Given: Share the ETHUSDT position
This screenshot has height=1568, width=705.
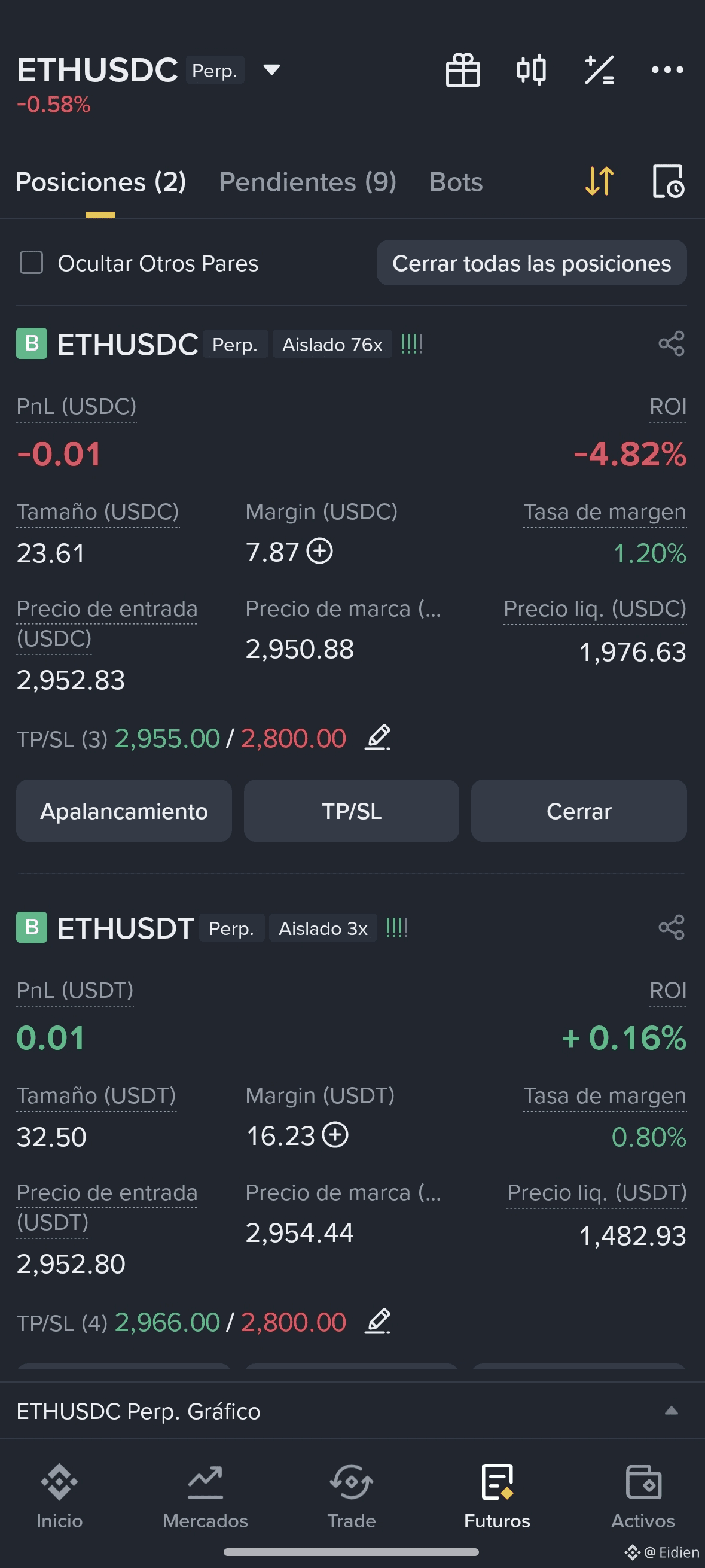Looking at the screenshot, I should (x=672, y=928).
